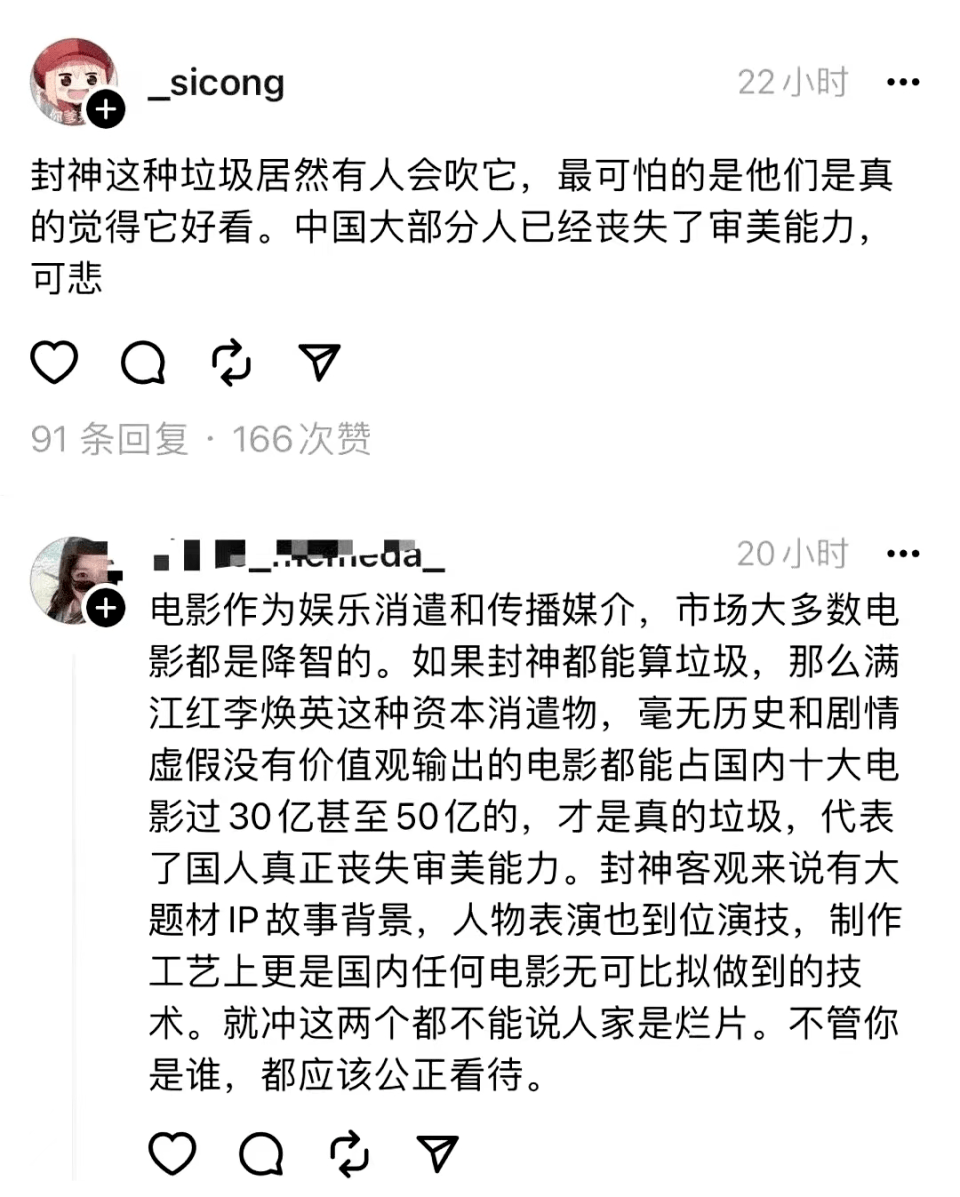The width and height of the screenshot is (960, 1197).
Task: Like the reply starting 电影作为娱乐消遣
Action: coord(172,1154)
